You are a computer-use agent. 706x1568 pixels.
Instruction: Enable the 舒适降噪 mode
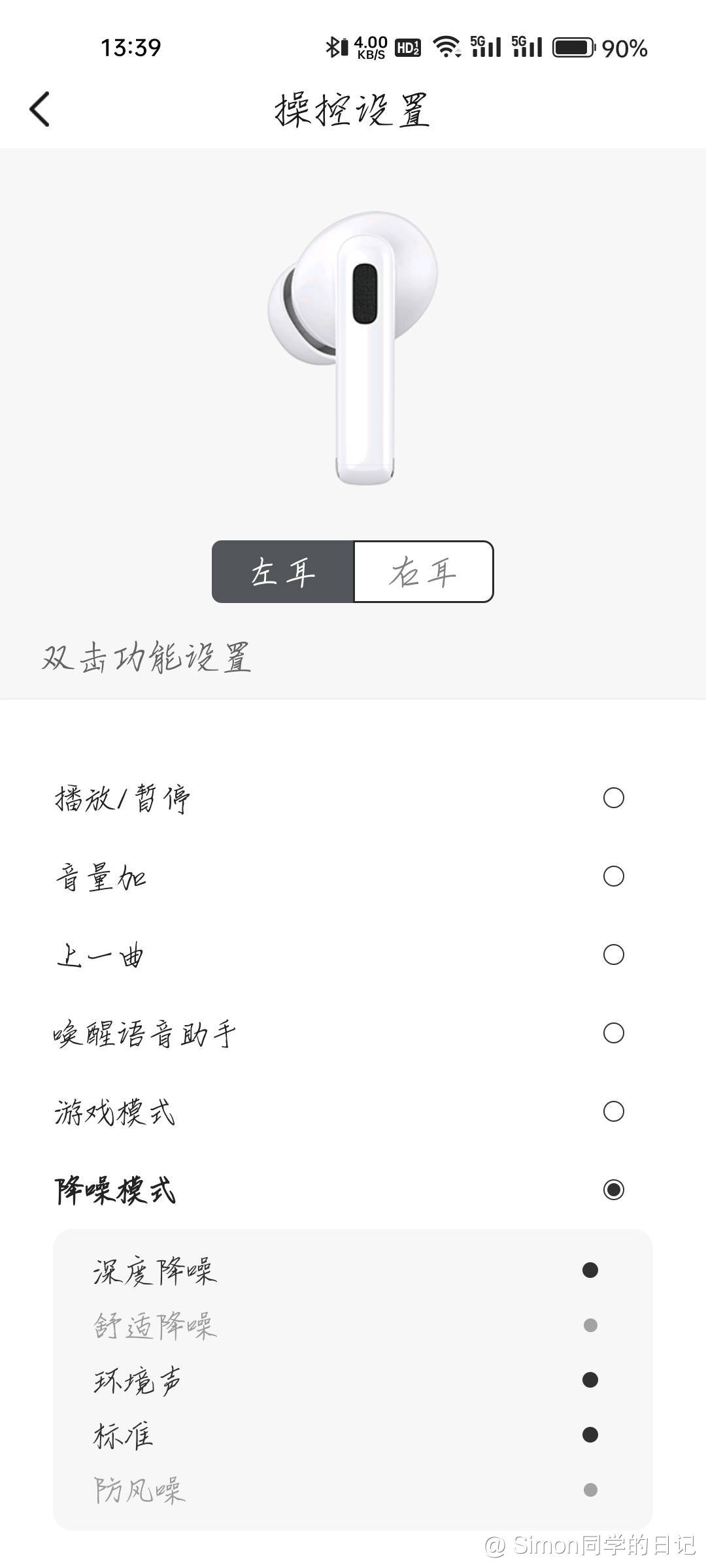pos(590,1325)
